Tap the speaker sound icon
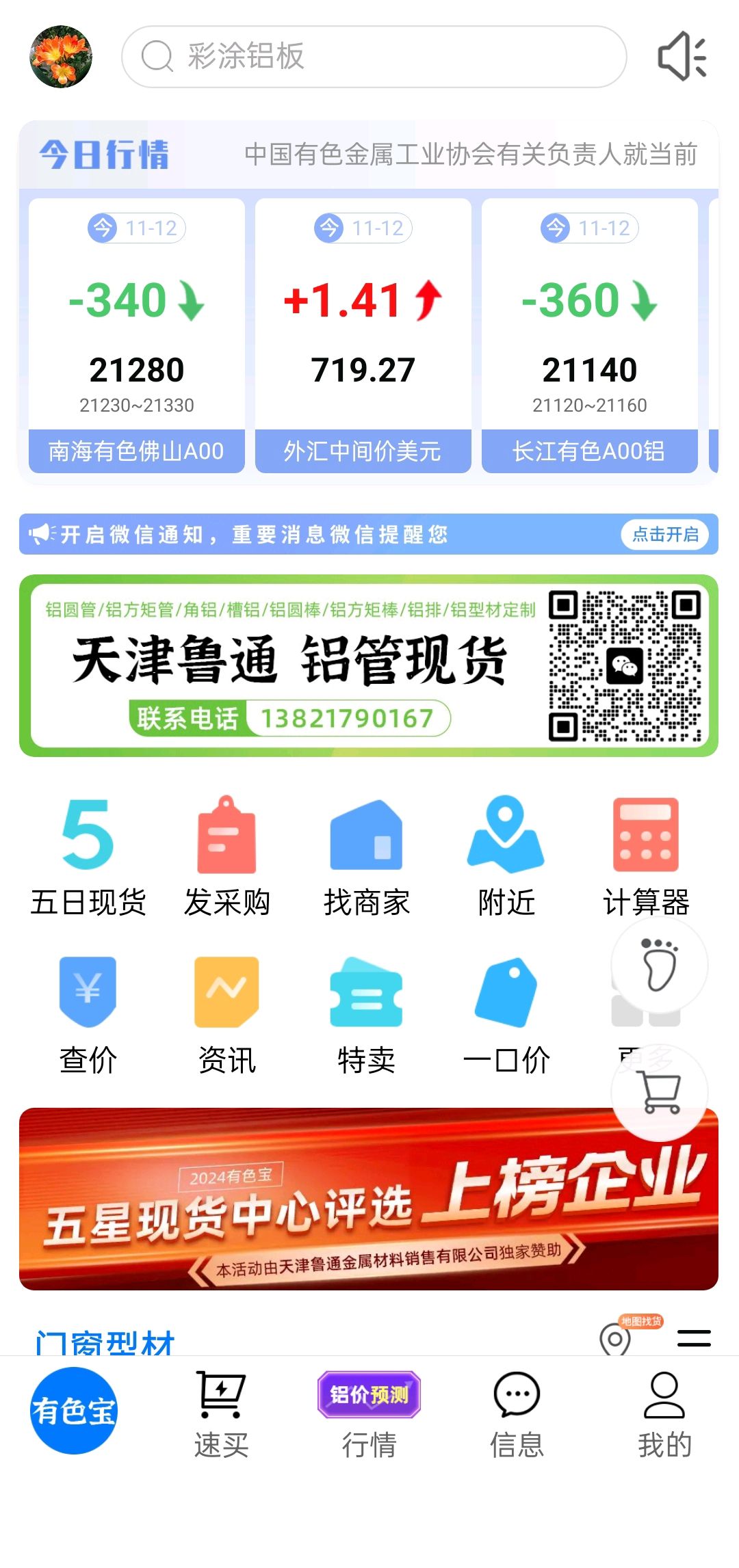 click(x=682, y=57)
